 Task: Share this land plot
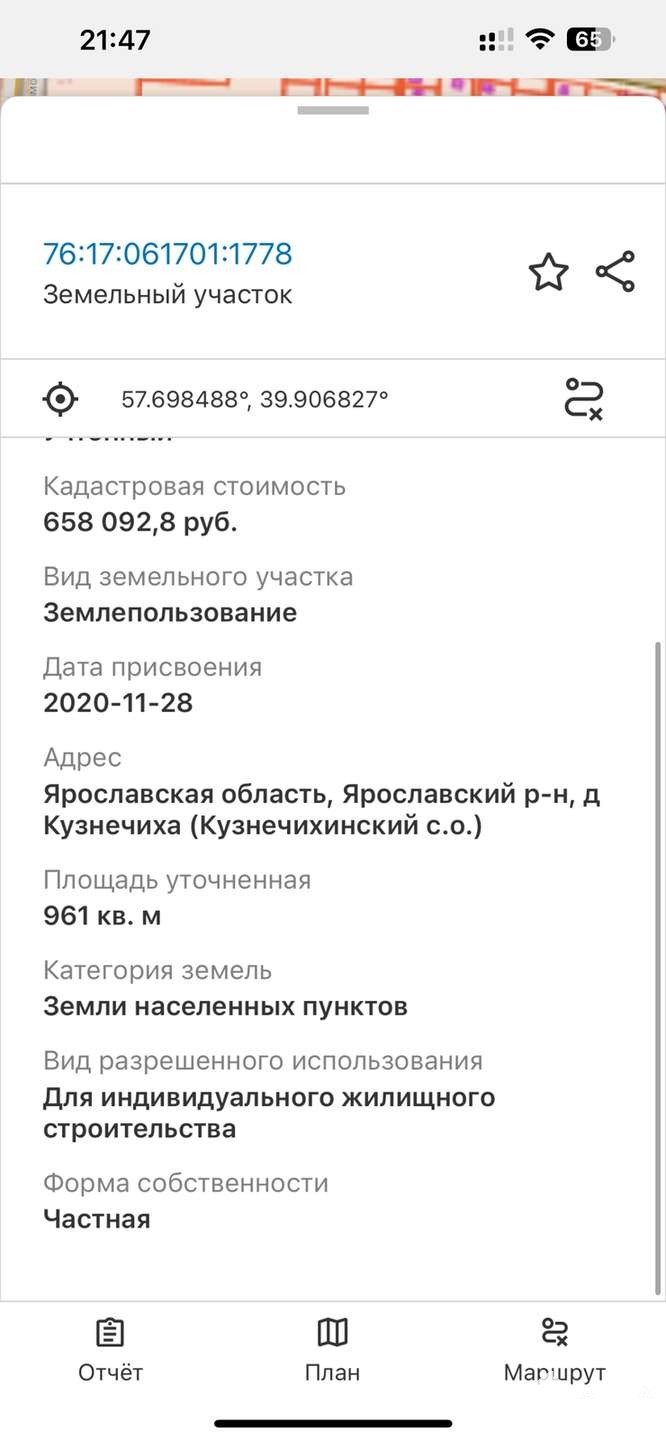tap(615, 272)
